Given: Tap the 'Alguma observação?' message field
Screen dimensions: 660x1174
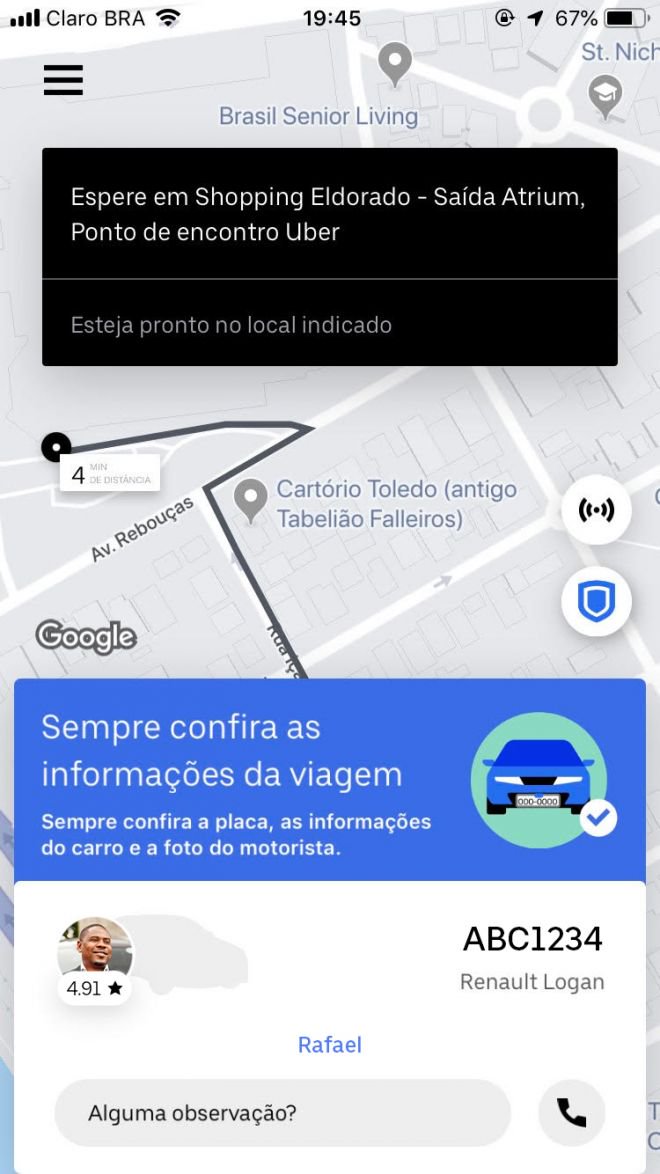Looking at the screenshot, I should [282, 1113].
